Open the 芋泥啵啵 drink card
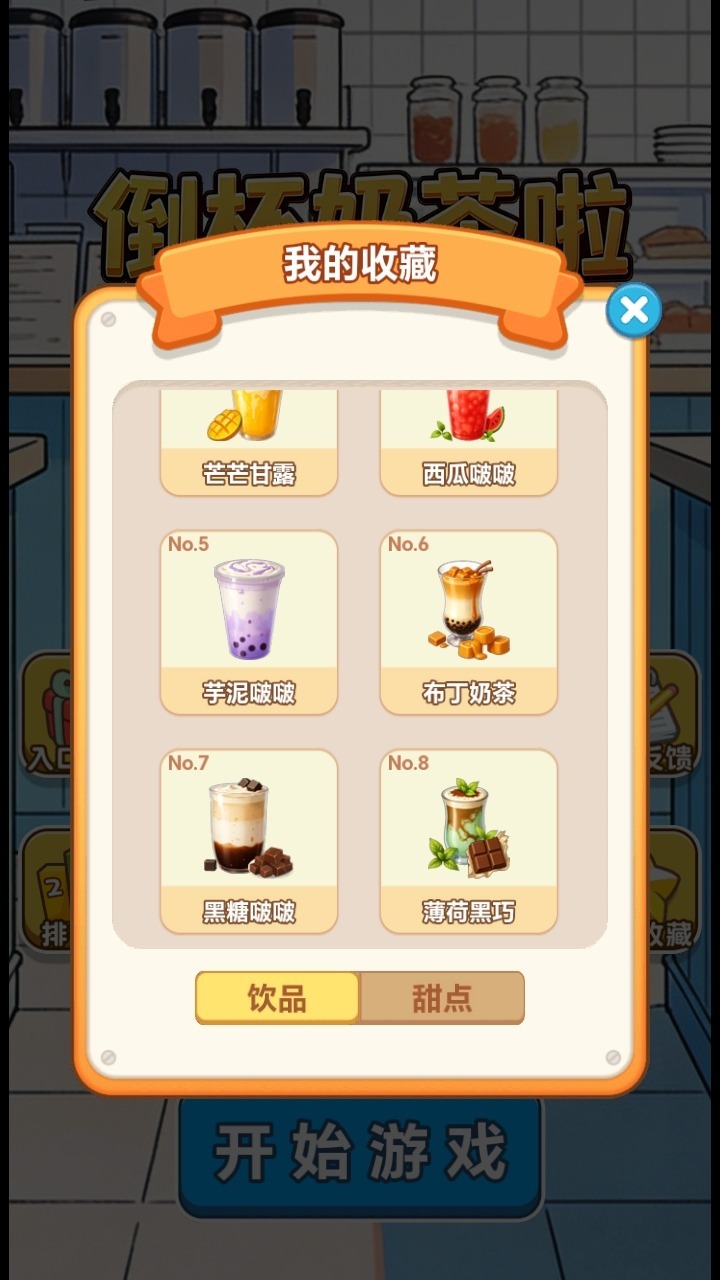The width and height of the screenshot is (720, 1280). coord(249,622)
